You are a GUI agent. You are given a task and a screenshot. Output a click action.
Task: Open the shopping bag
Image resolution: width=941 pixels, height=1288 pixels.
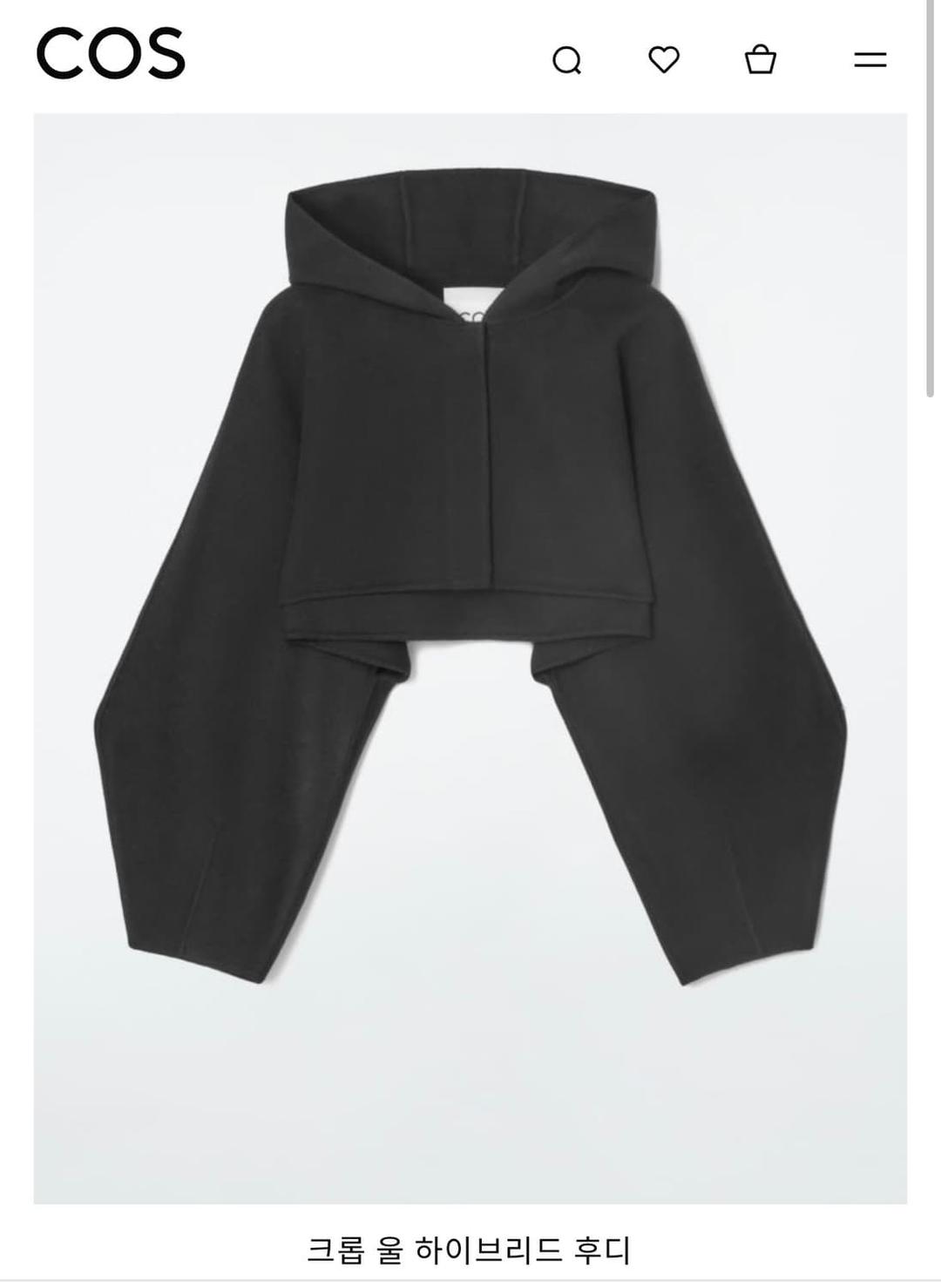[760, 60]
